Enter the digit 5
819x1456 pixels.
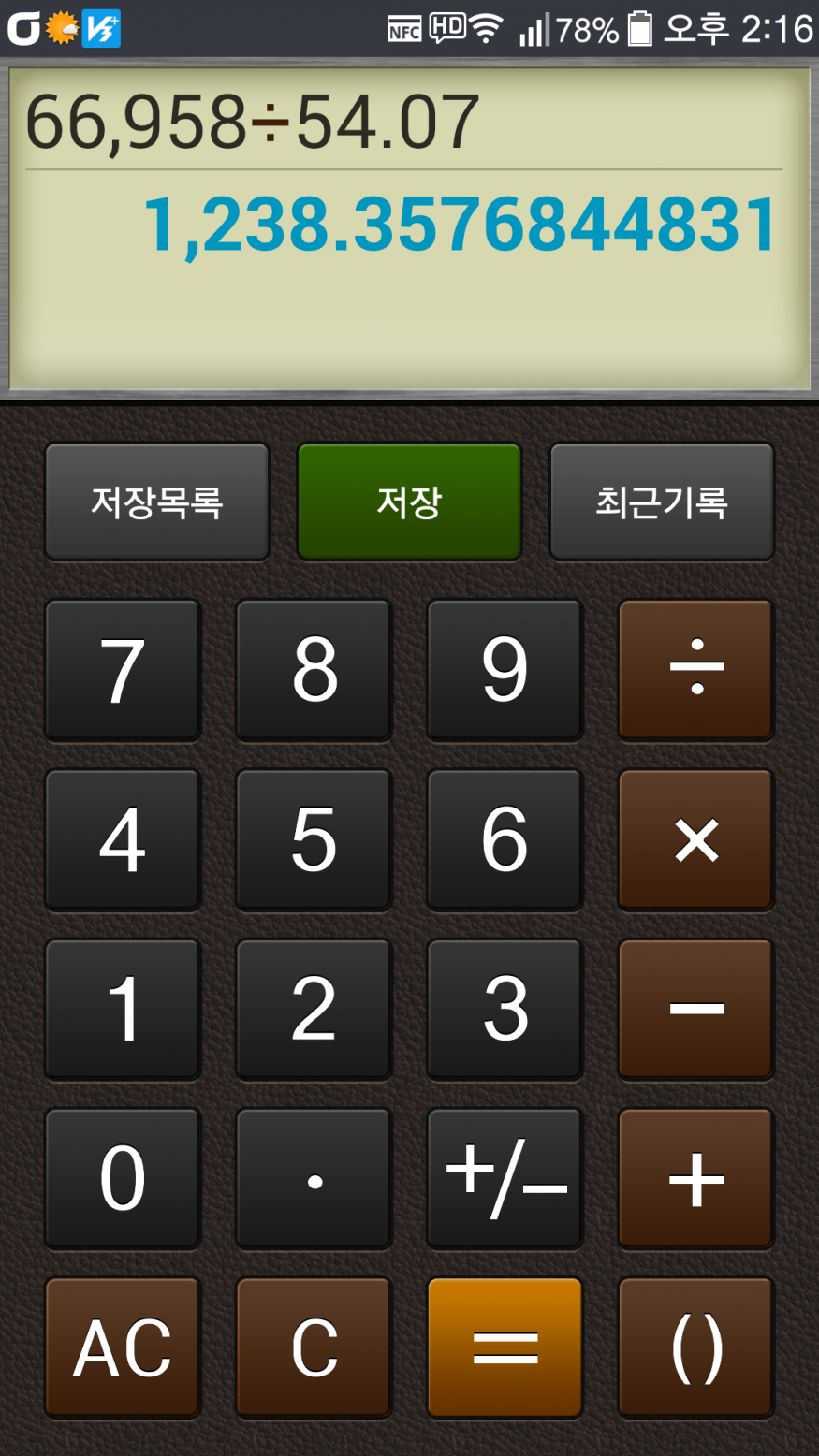coord(314,839)
